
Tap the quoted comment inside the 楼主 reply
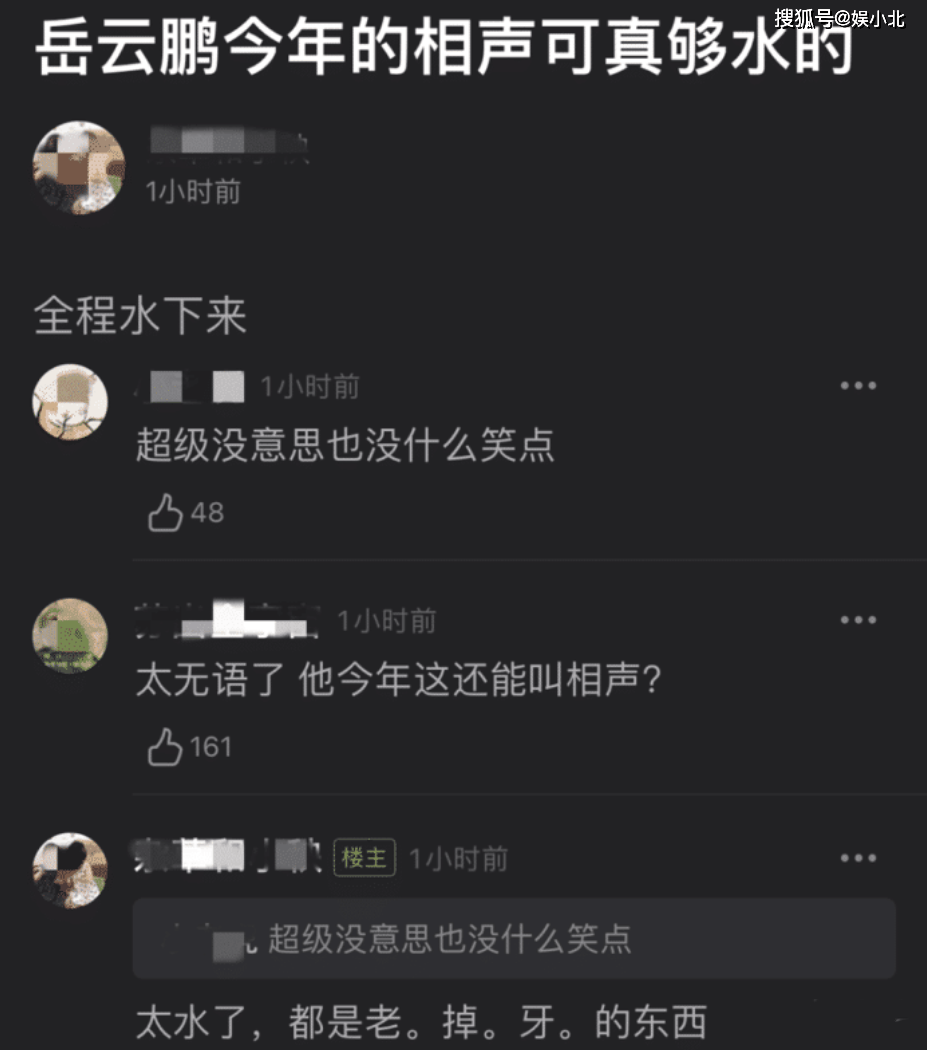(514, 938)
